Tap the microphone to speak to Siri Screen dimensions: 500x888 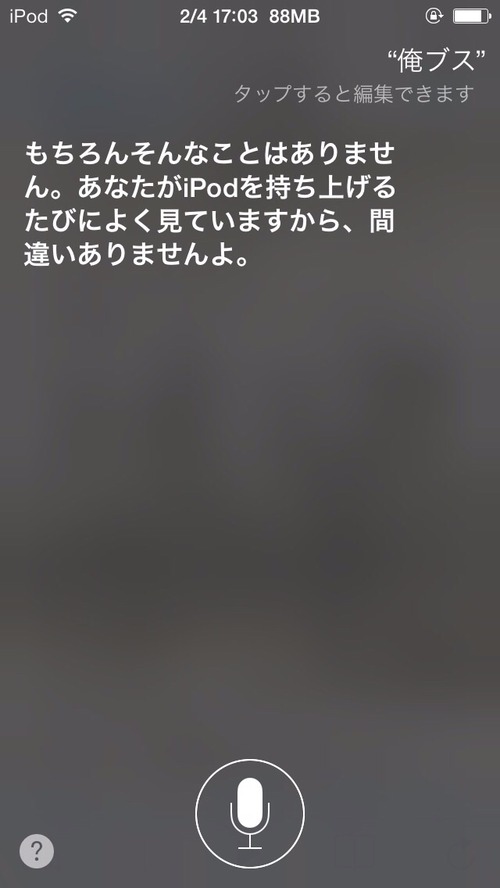pyautogui.click(x=250, y=814)
